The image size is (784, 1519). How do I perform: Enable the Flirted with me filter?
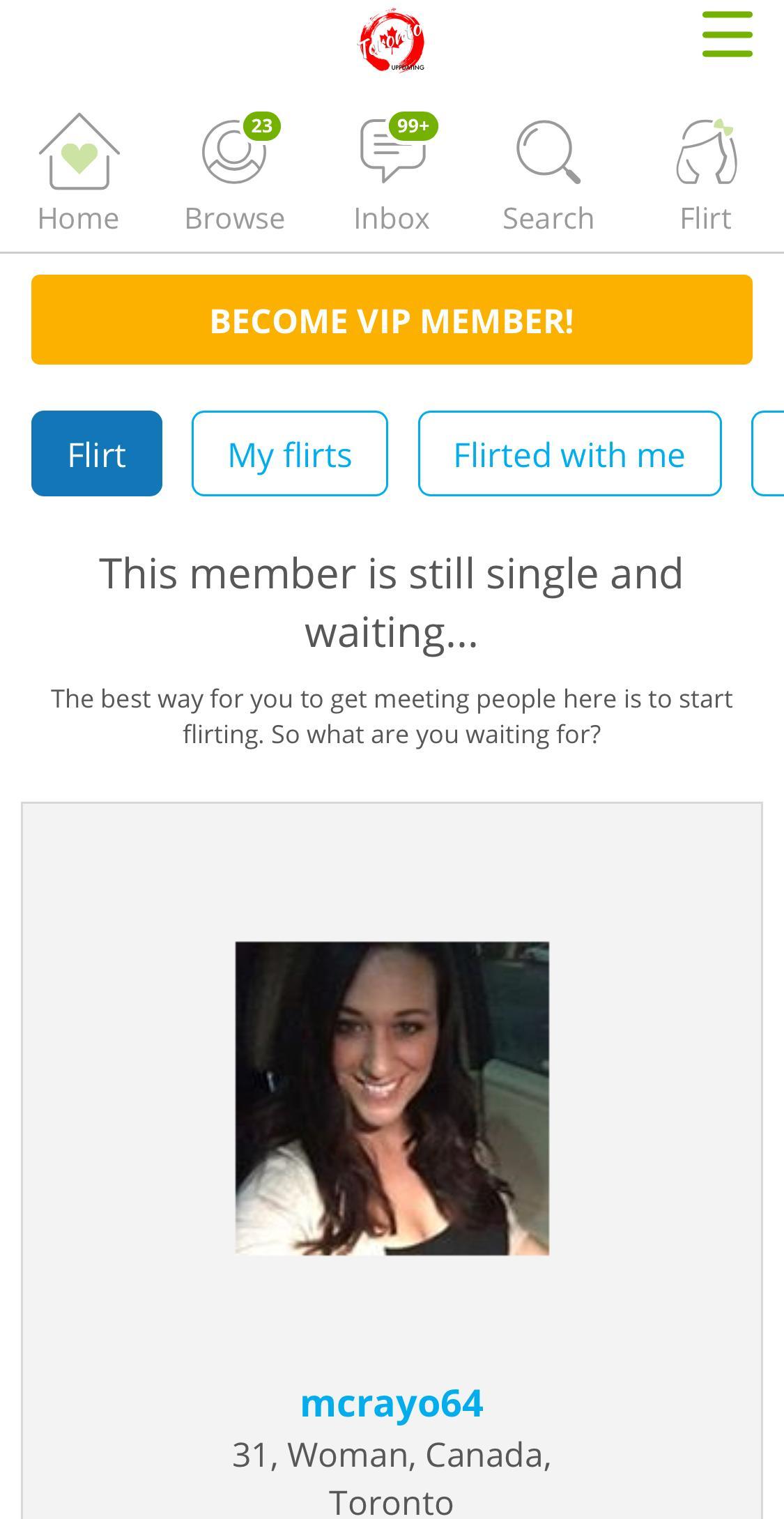569,453
